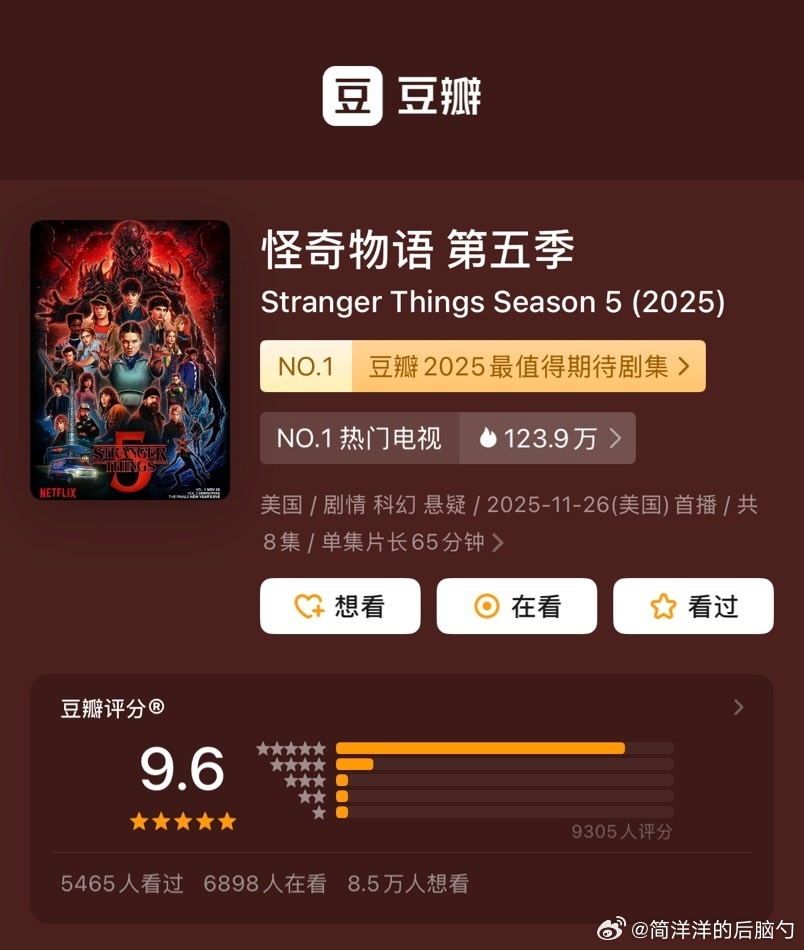Toggle 想看 to mark as want-to-watch
Viewport: 804px width, 950px height.
[x=340, y=606]
